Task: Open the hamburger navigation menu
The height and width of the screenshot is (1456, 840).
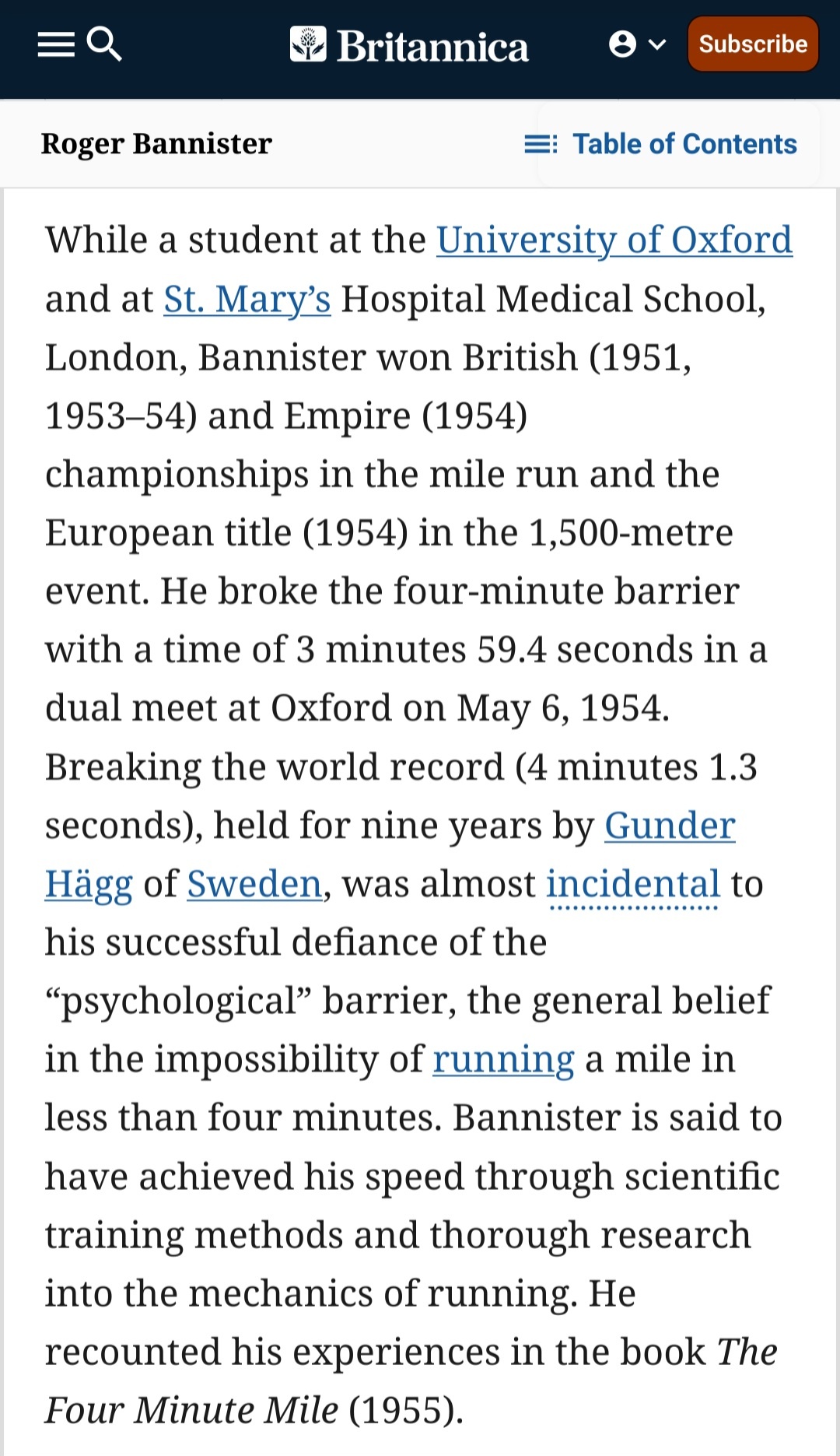Action: click(56, 44)
